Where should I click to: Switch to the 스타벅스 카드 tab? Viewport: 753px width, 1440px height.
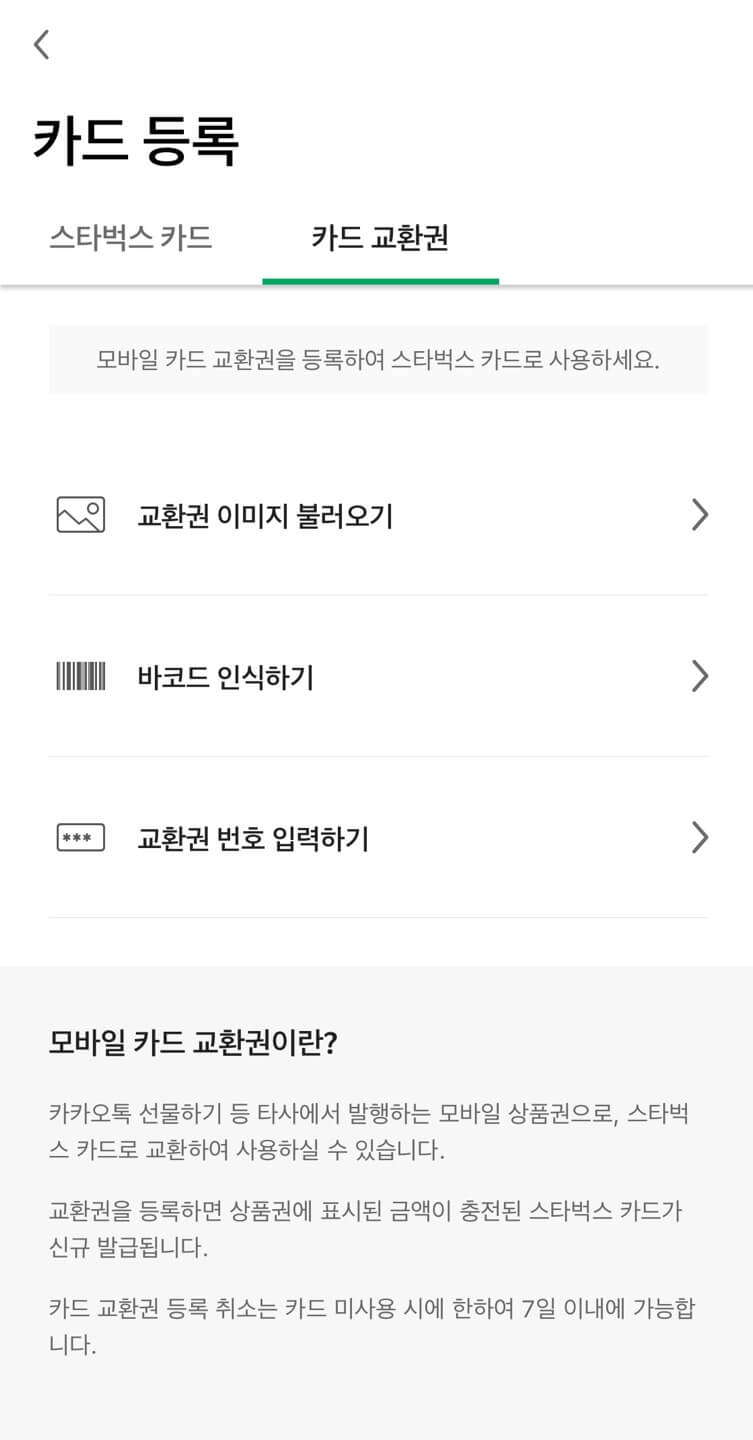pyautogui.click(x=131, y=238)
